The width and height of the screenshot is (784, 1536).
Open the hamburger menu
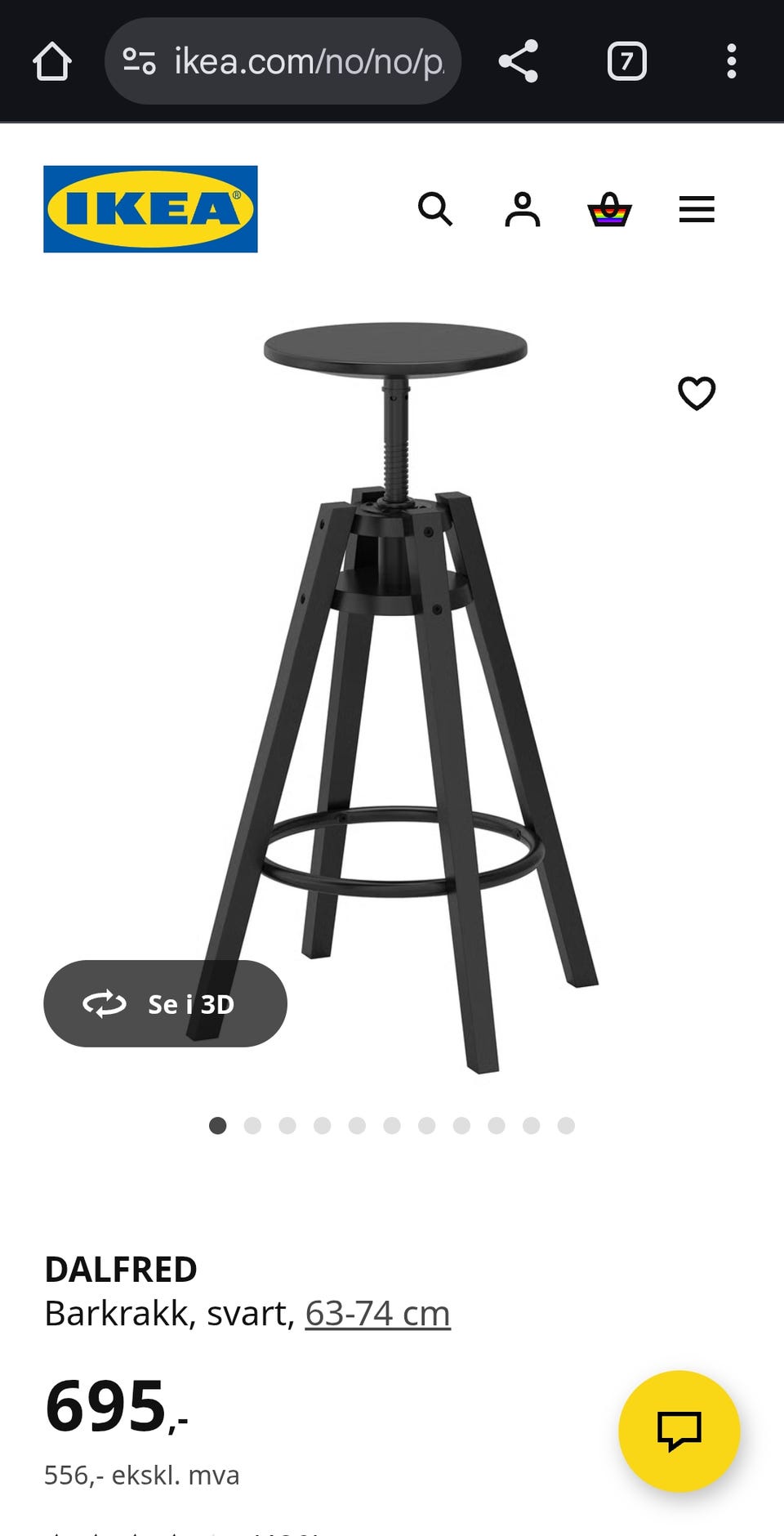tap(697, 209)
